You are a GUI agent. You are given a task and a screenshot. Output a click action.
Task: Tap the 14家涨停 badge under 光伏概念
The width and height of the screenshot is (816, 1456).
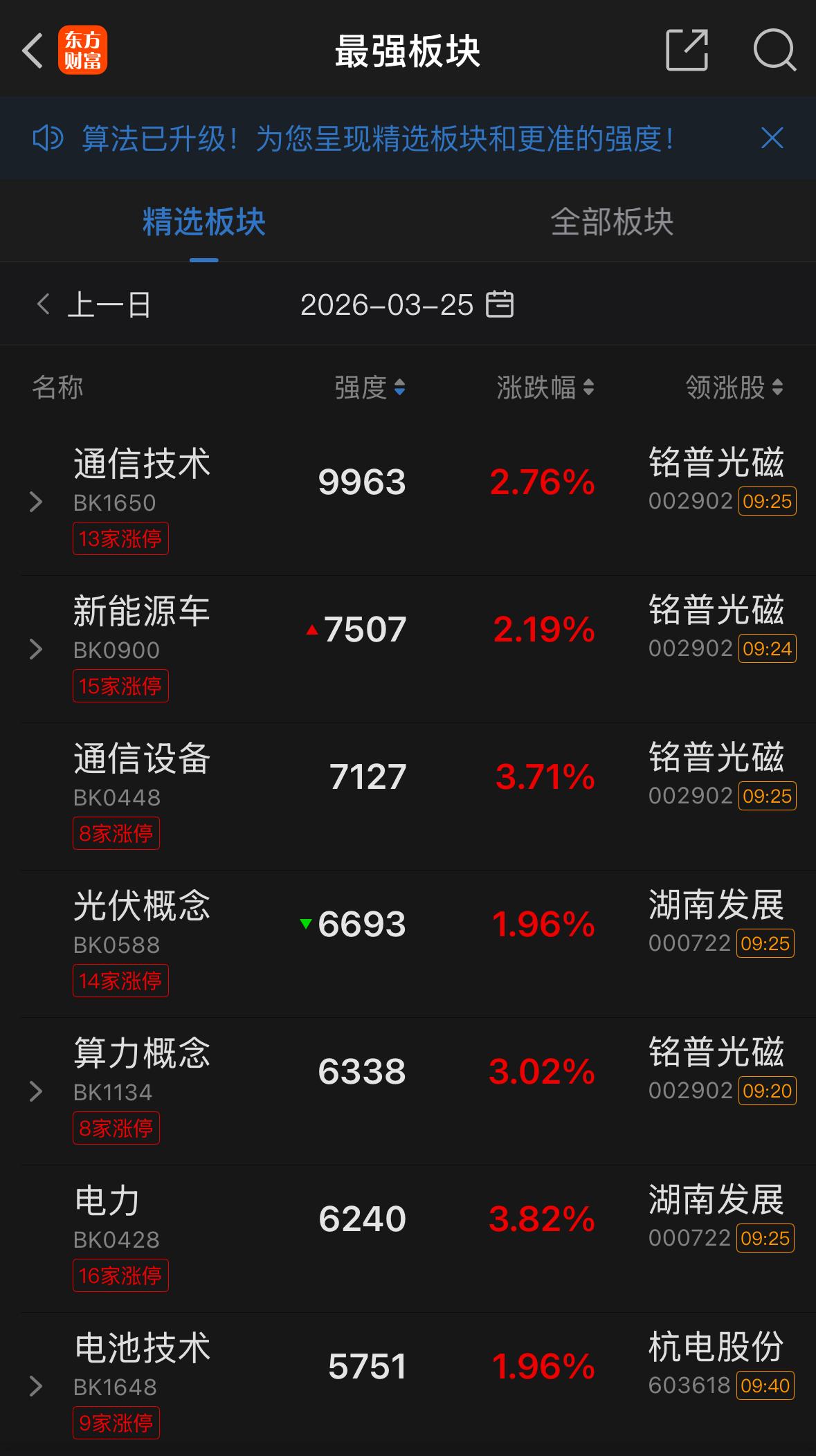pyautogui.click(x=120, y=980)
